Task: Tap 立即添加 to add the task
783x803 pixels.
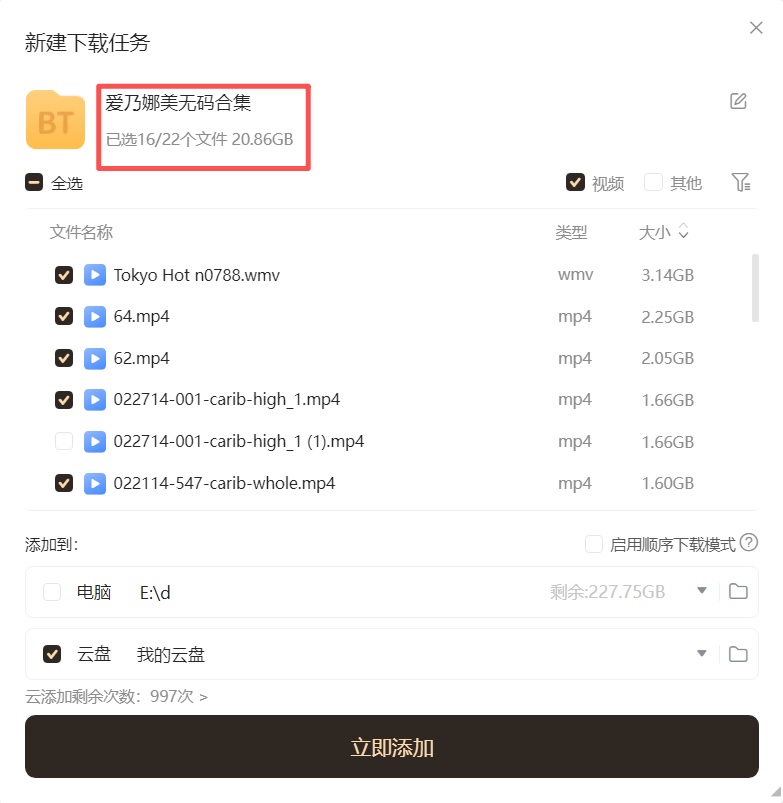Action: (392, 747)
